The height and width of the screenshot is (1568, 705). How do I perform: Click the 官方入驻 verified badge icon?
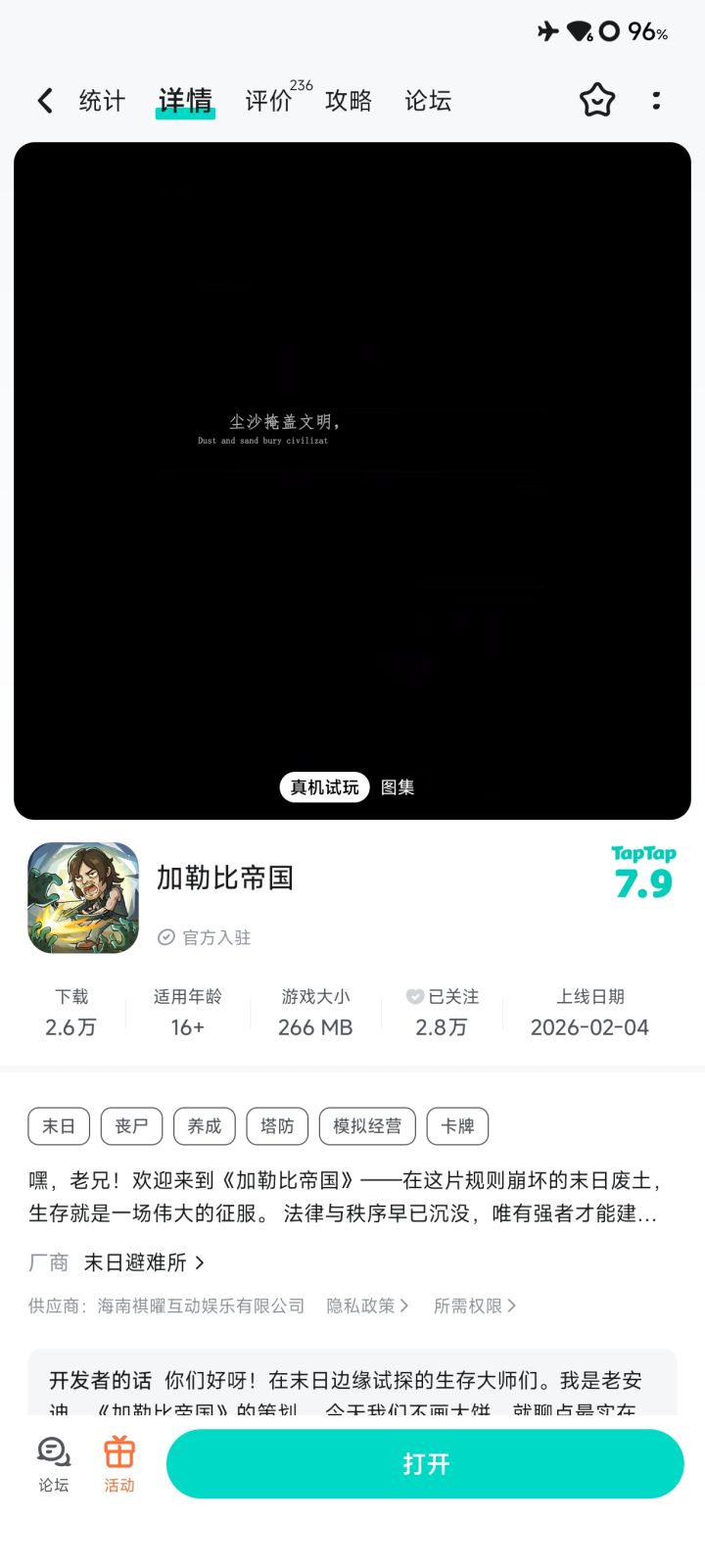pyautogui.click(x=166, y=937)
